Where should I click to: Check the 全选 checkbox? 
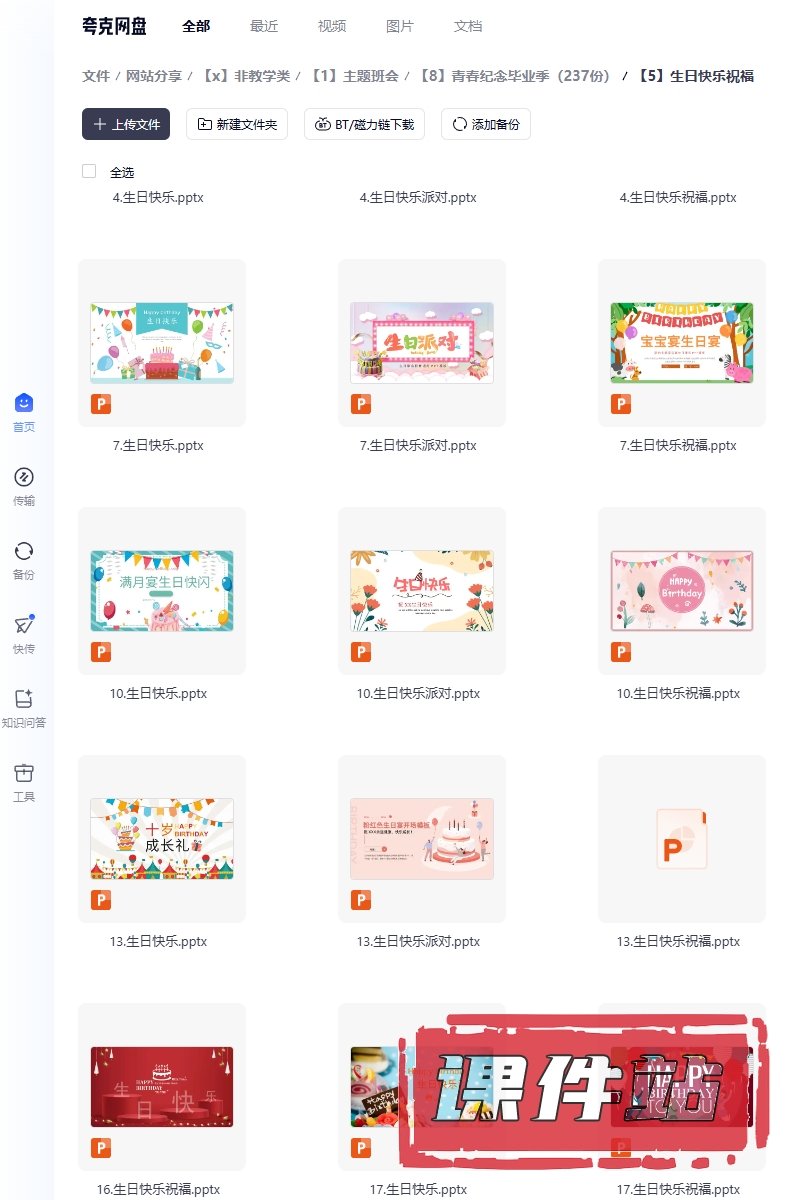pyautogui.click(x=89, y=171)
